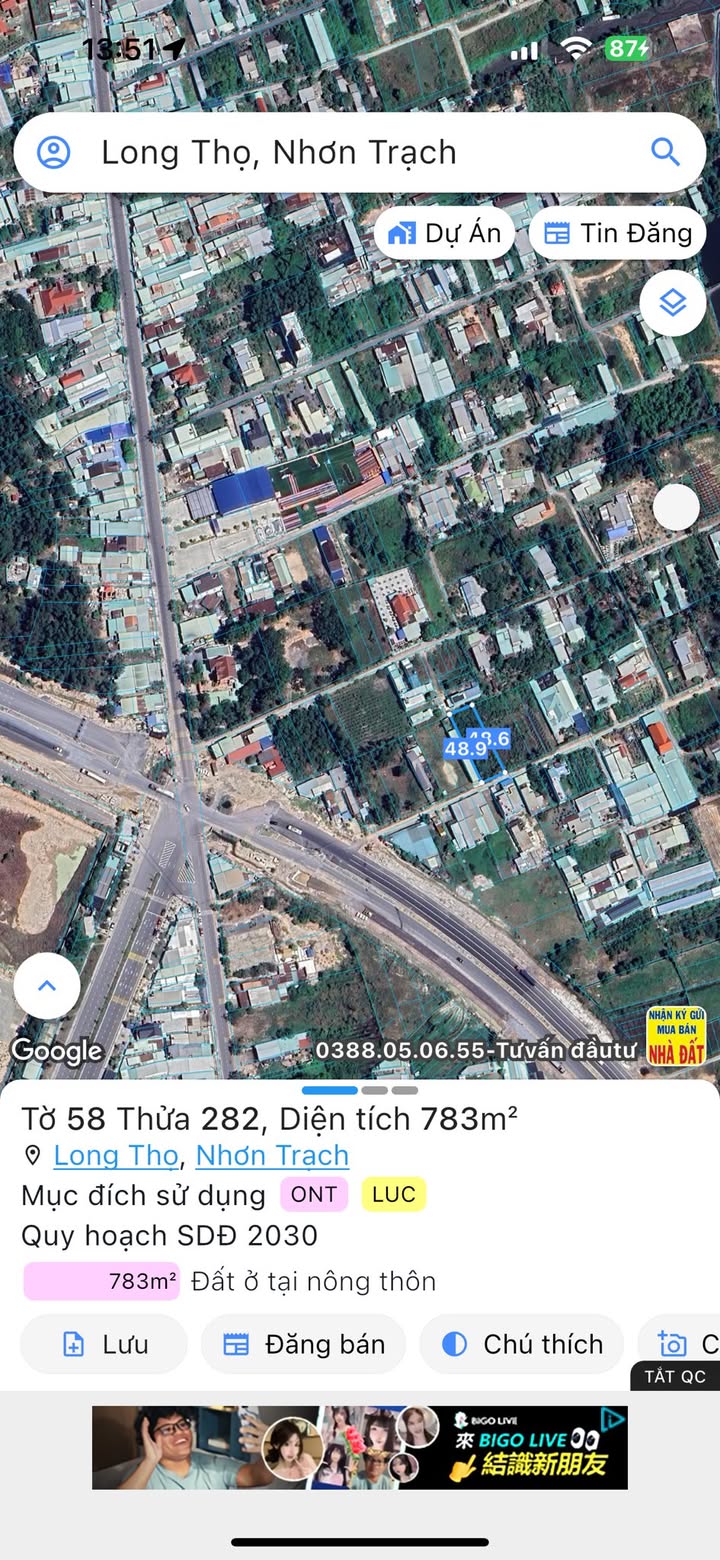The image size is (720, 1560).
Task: Turn off ads with TẮT QC
Action: [675, 1376]
